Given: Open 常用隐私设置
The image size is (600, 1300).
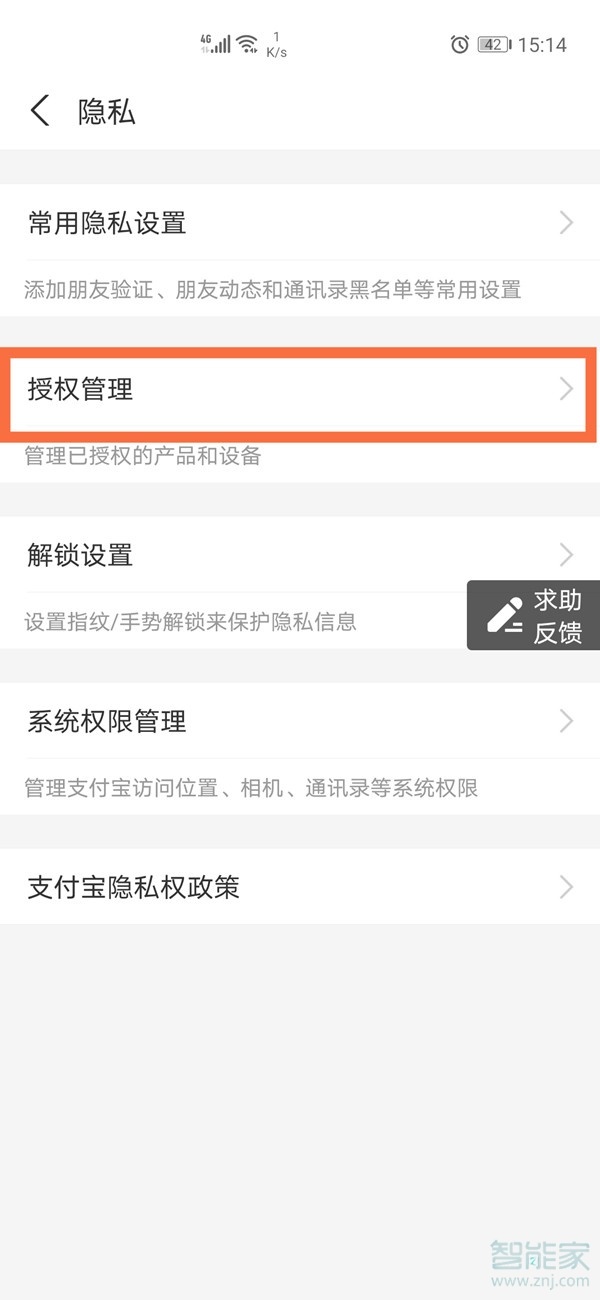Looking at the screenshot, I should (x=300, y=222).
